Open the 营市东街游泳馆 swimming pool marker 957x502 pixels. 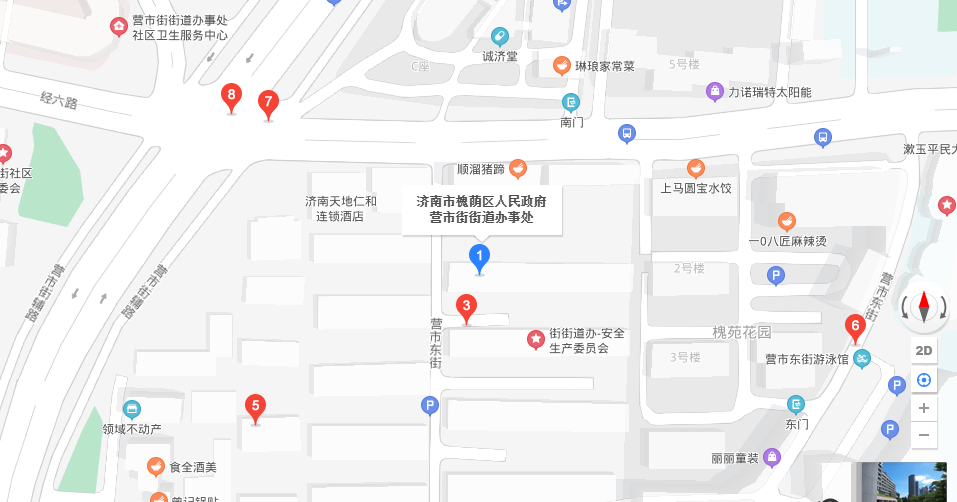pos(862,358)
